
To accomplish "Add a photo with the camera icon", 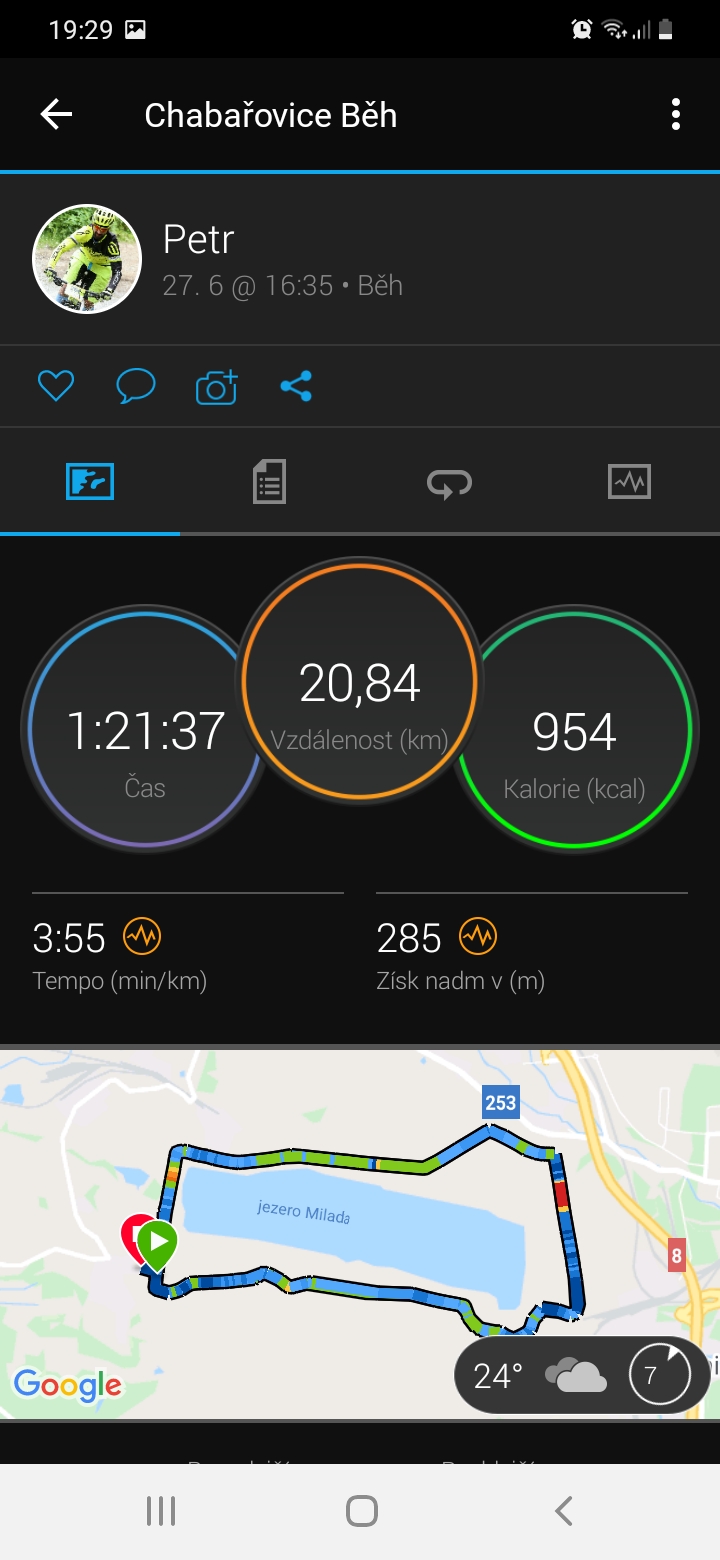I will click(x=216, y=387).
